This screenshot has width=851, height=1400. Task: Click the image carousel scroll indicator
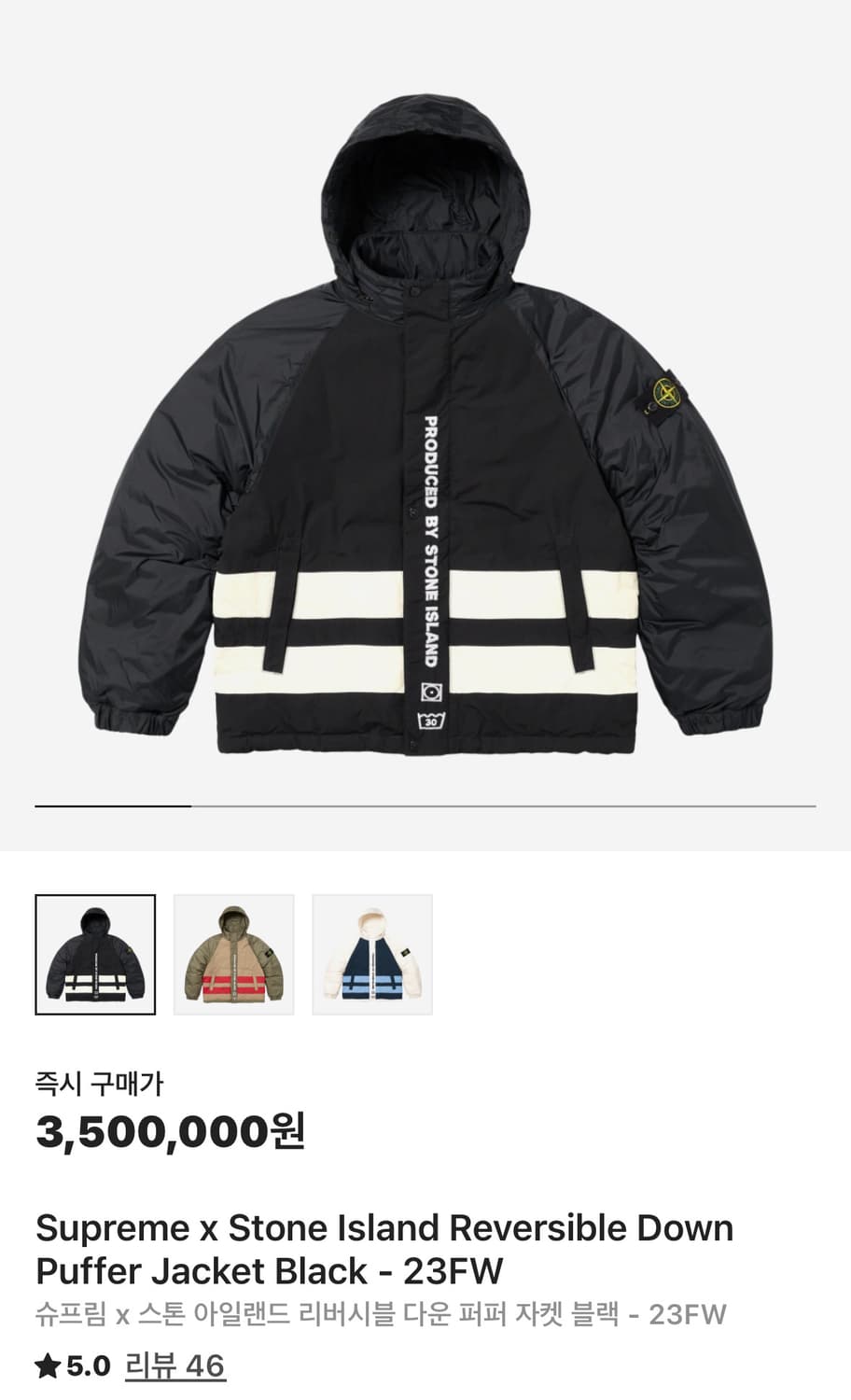425,805
